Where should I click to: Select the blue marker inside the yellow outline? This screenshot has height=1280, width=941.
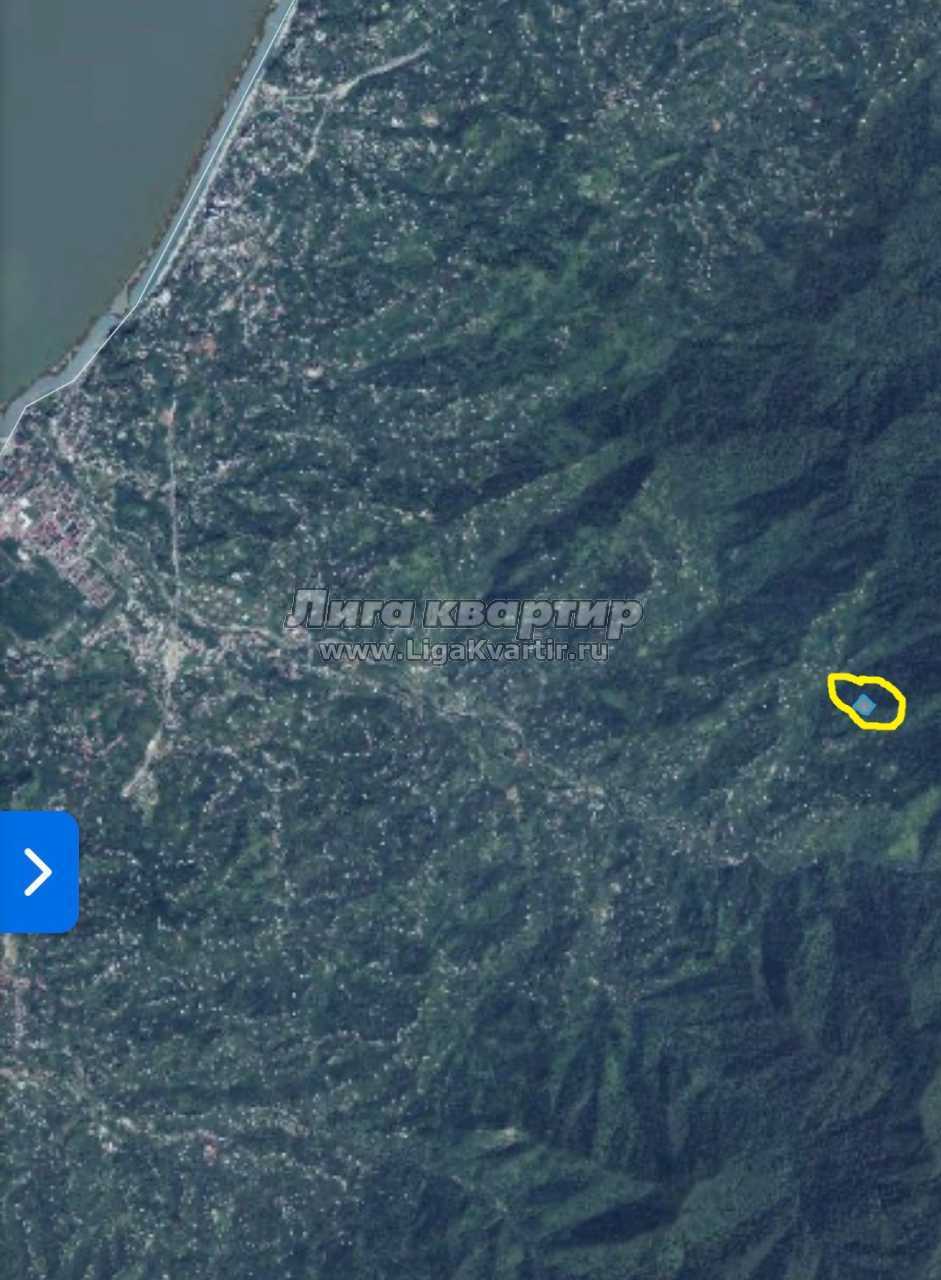click(x=865, y=706)
